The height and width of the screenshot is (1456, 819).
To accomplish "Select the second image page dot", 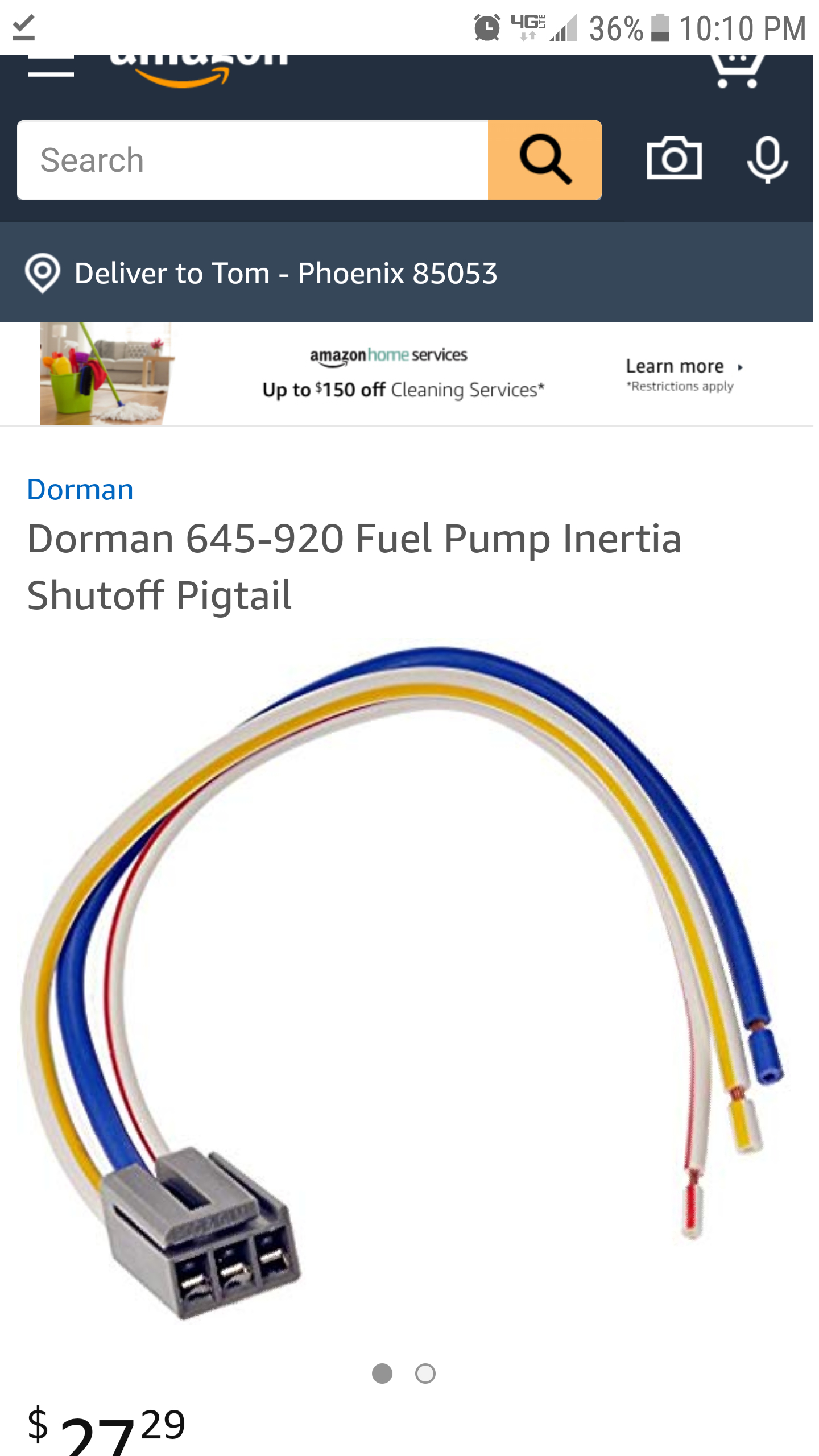I will (x=425, y=1374).
